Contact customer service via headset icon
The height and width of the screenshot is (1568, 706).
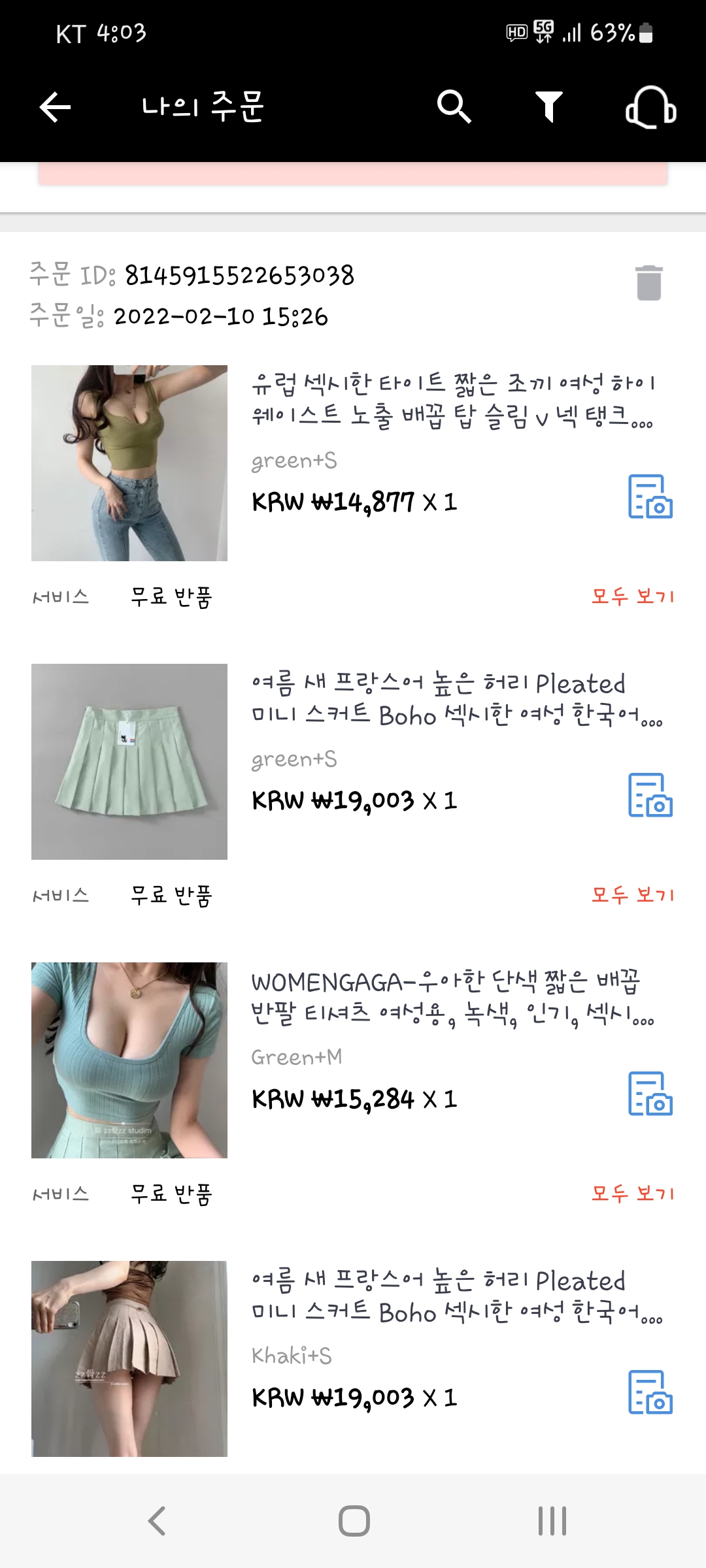(x=650, y=107)
